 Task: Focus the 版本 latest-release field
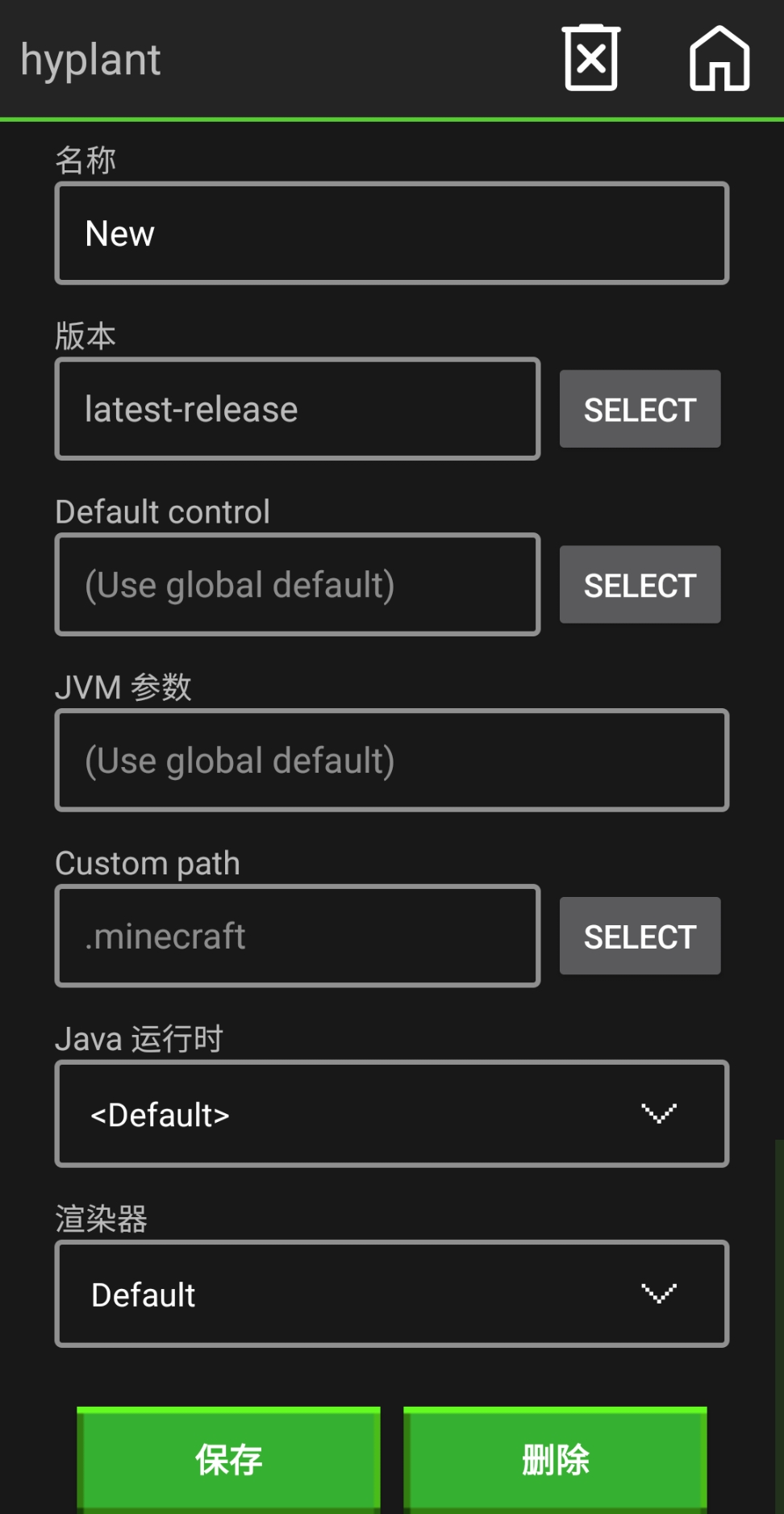coord(298,409)
